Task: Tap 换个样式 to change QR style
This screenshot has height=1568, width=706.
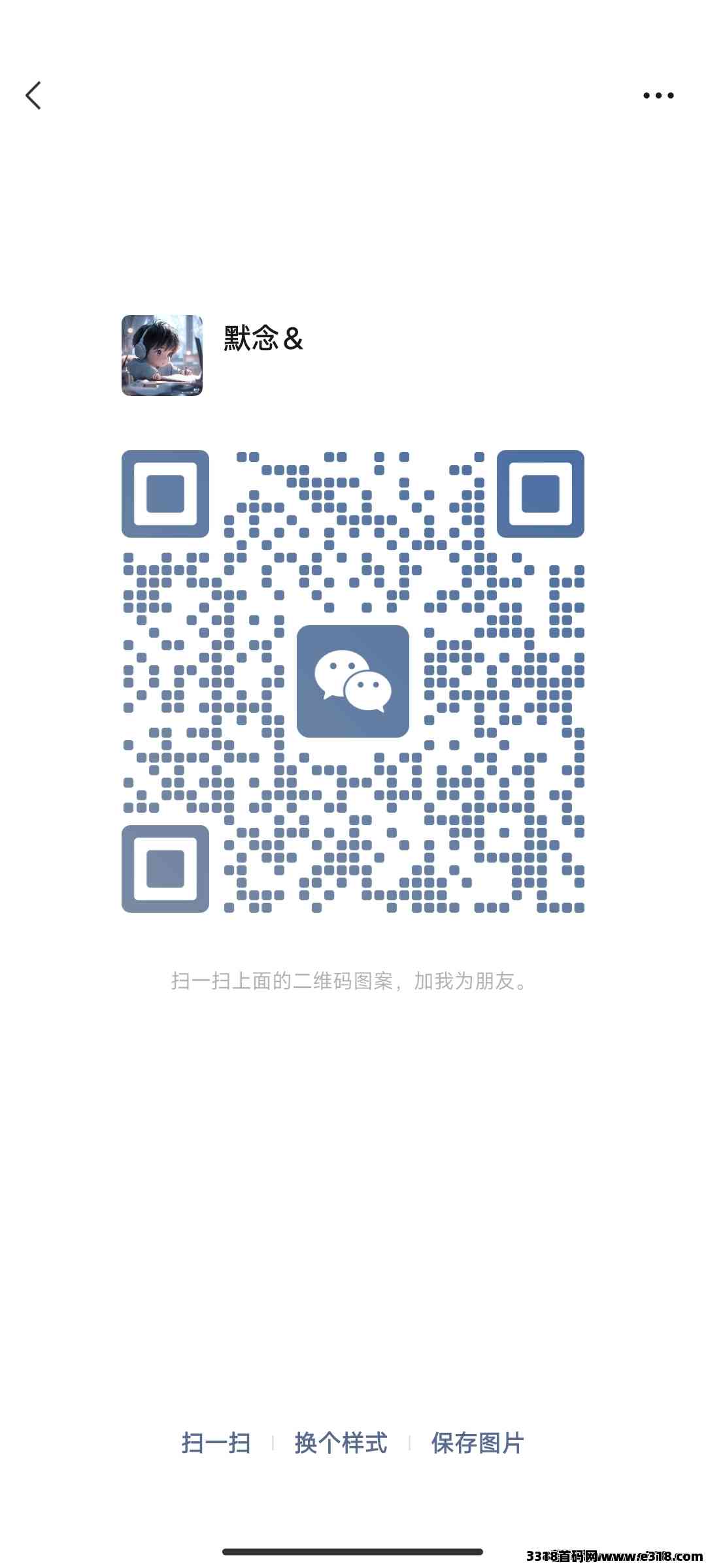Action: (x=341, y=1443)
